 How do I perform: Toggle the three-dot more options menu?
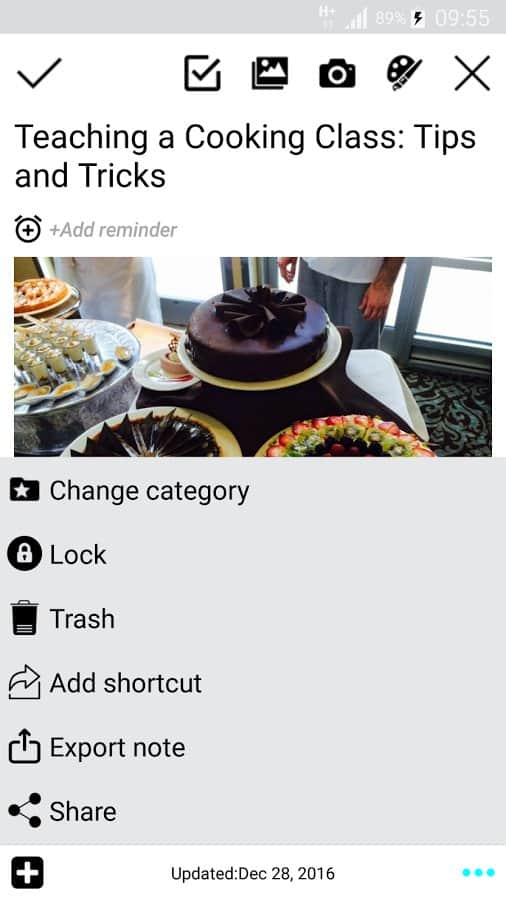click(478, 873)
